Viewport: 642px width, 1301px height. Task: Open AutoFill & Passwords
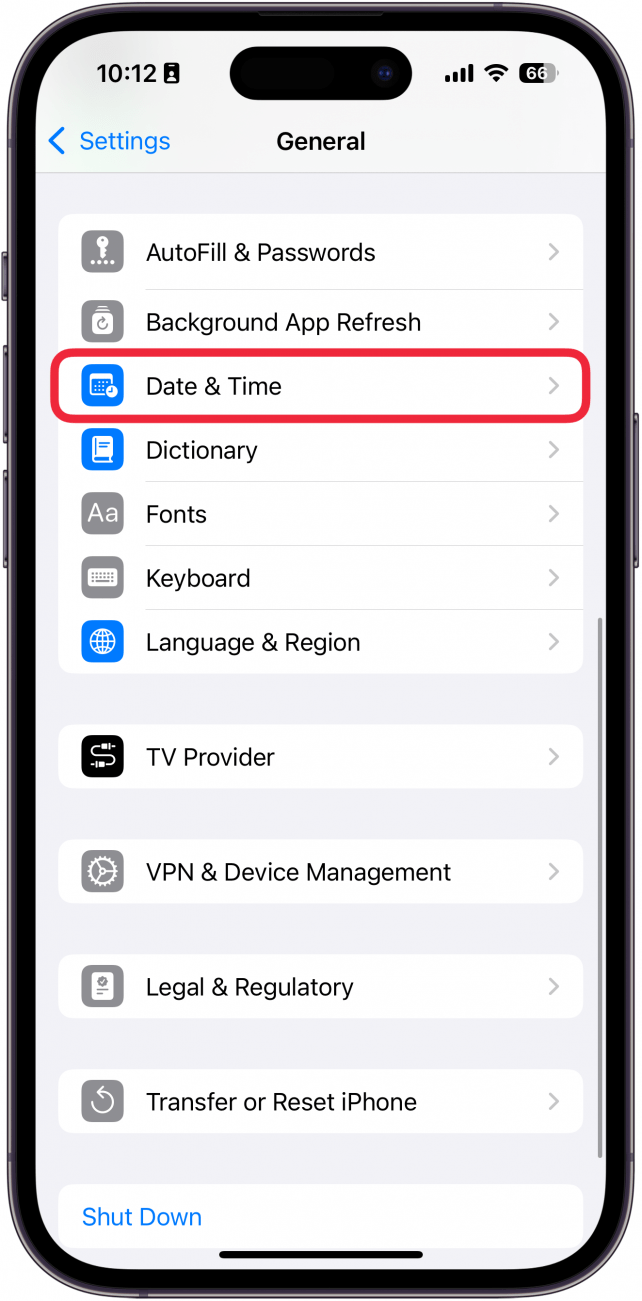(x=320, y=253)
